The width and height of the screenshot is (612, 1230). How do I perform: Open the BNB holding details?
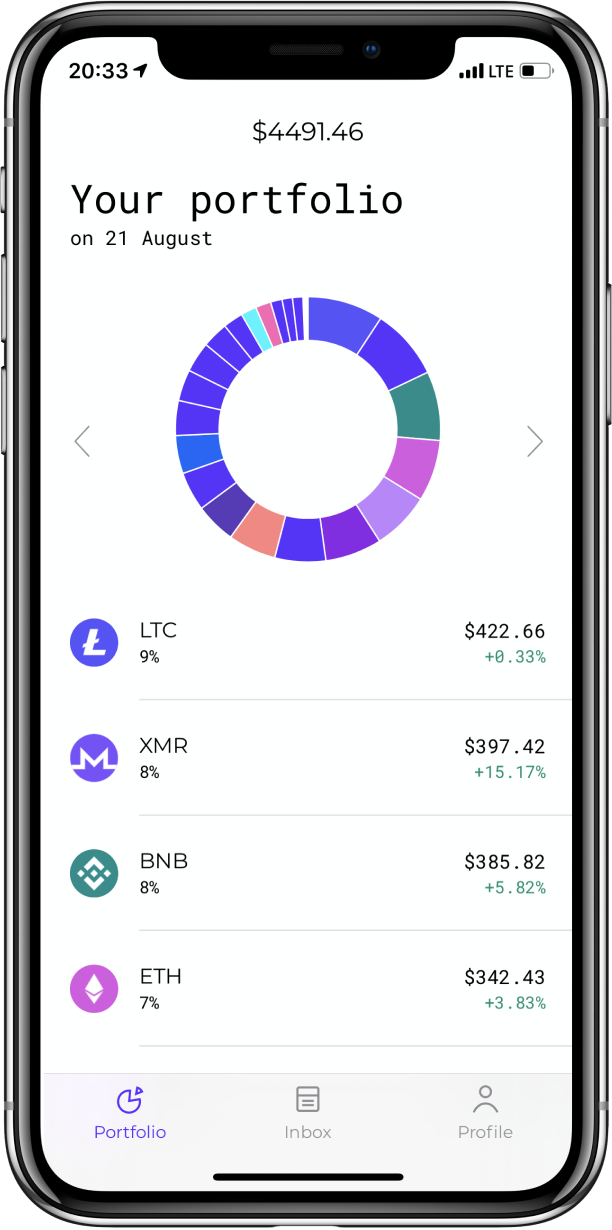[x=307, y=873]
